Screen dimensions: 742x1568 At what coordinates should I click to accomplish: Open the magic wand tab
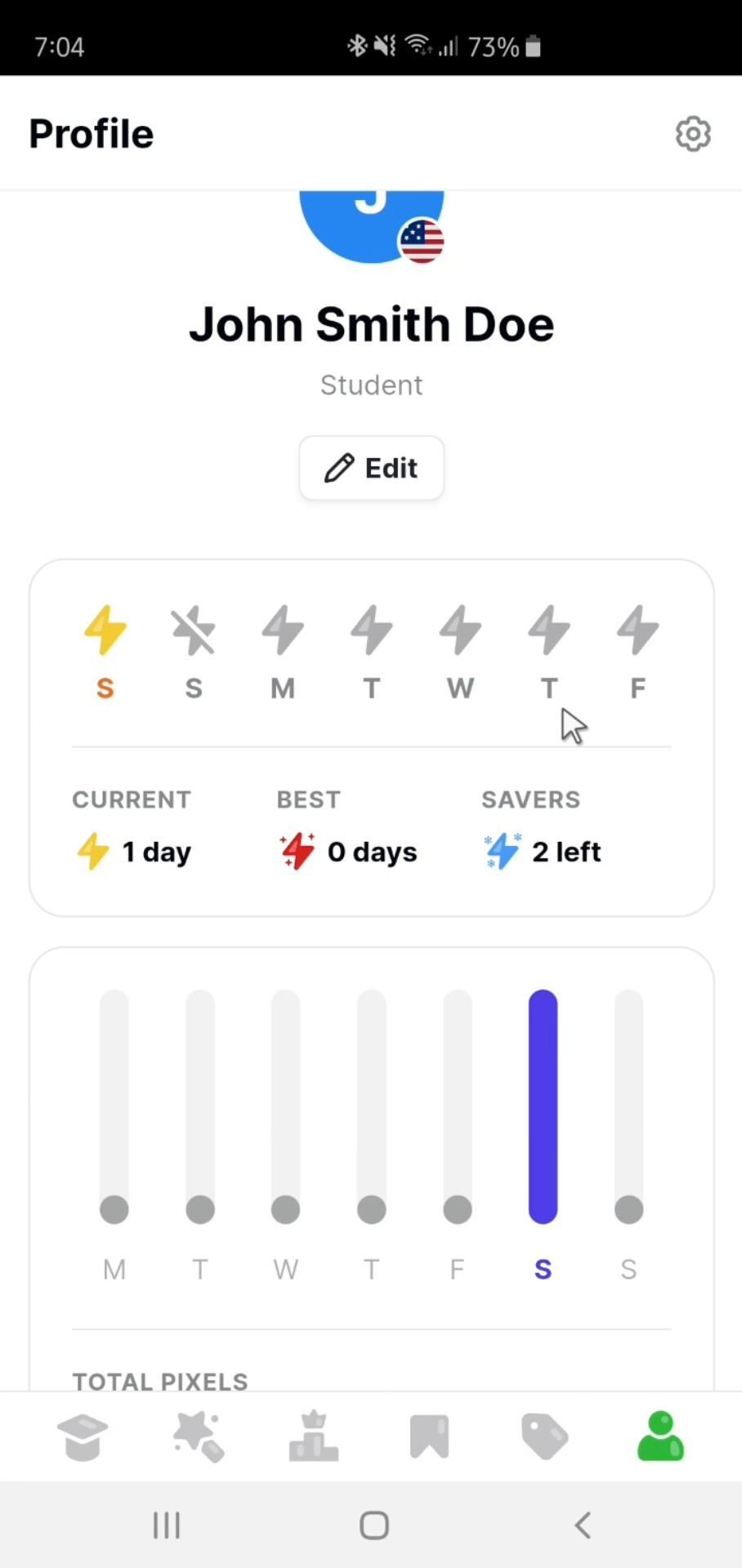click(x=199, y=1437)
